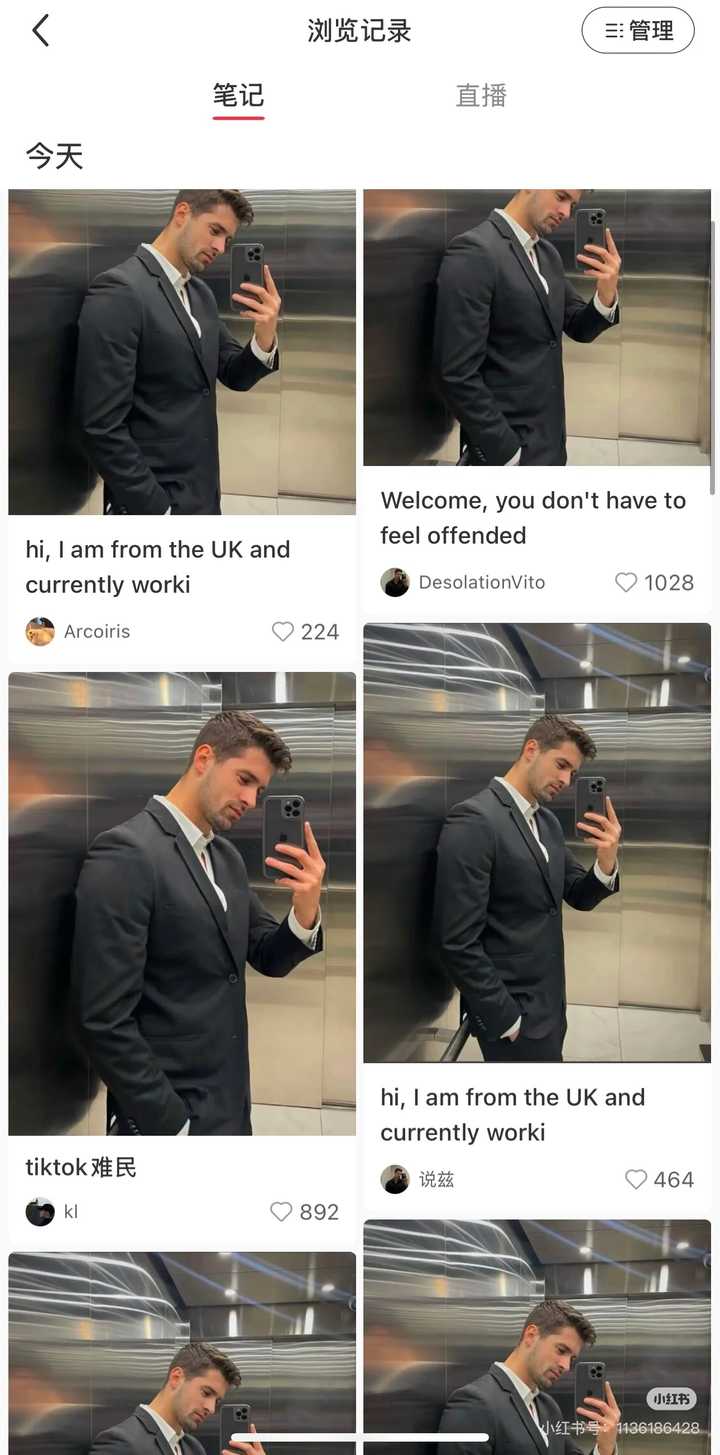
Task: View Arcoiris's profile avatar
Action: click(40, 632)
